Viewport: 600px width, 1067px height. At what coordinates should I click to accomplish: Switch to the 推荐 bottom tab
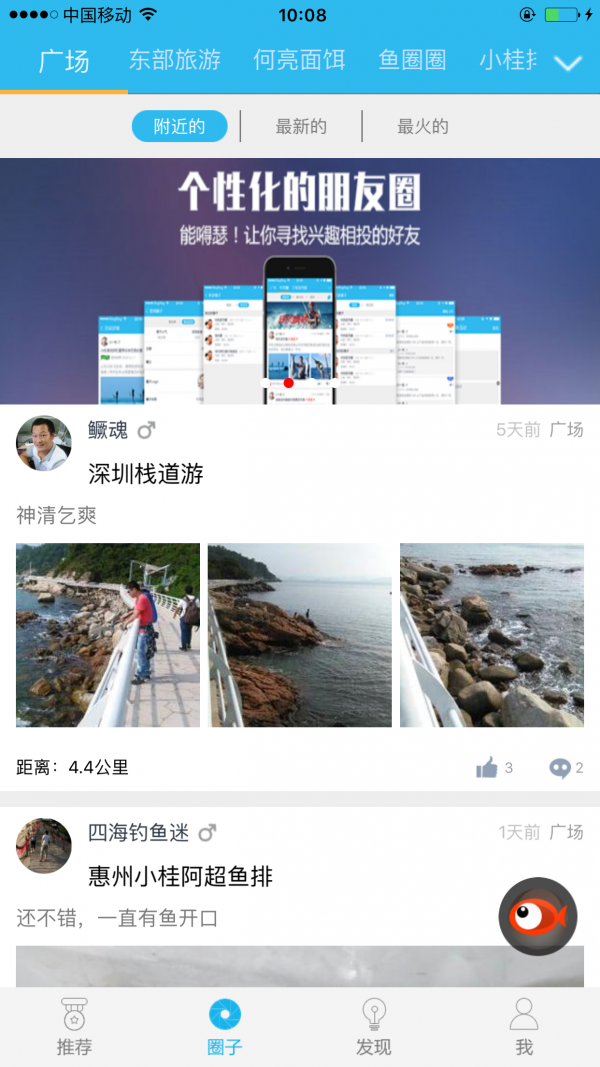[x=74, y=1028]
